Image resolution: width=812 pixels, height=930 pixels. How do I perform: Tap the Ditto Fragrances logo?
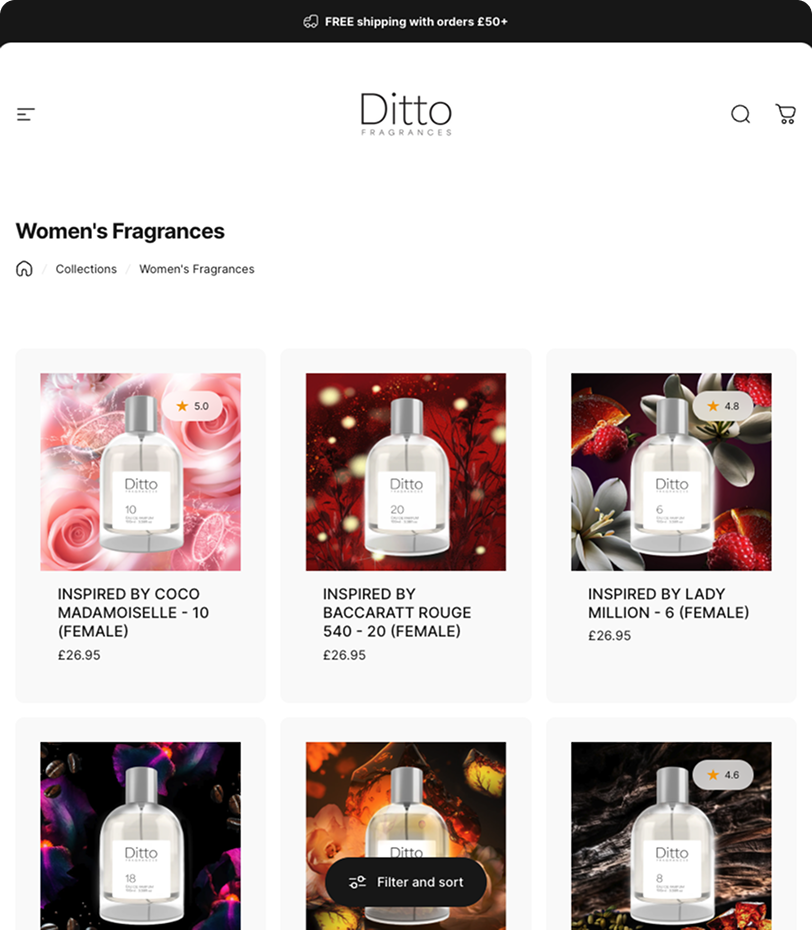coord(406,114)
